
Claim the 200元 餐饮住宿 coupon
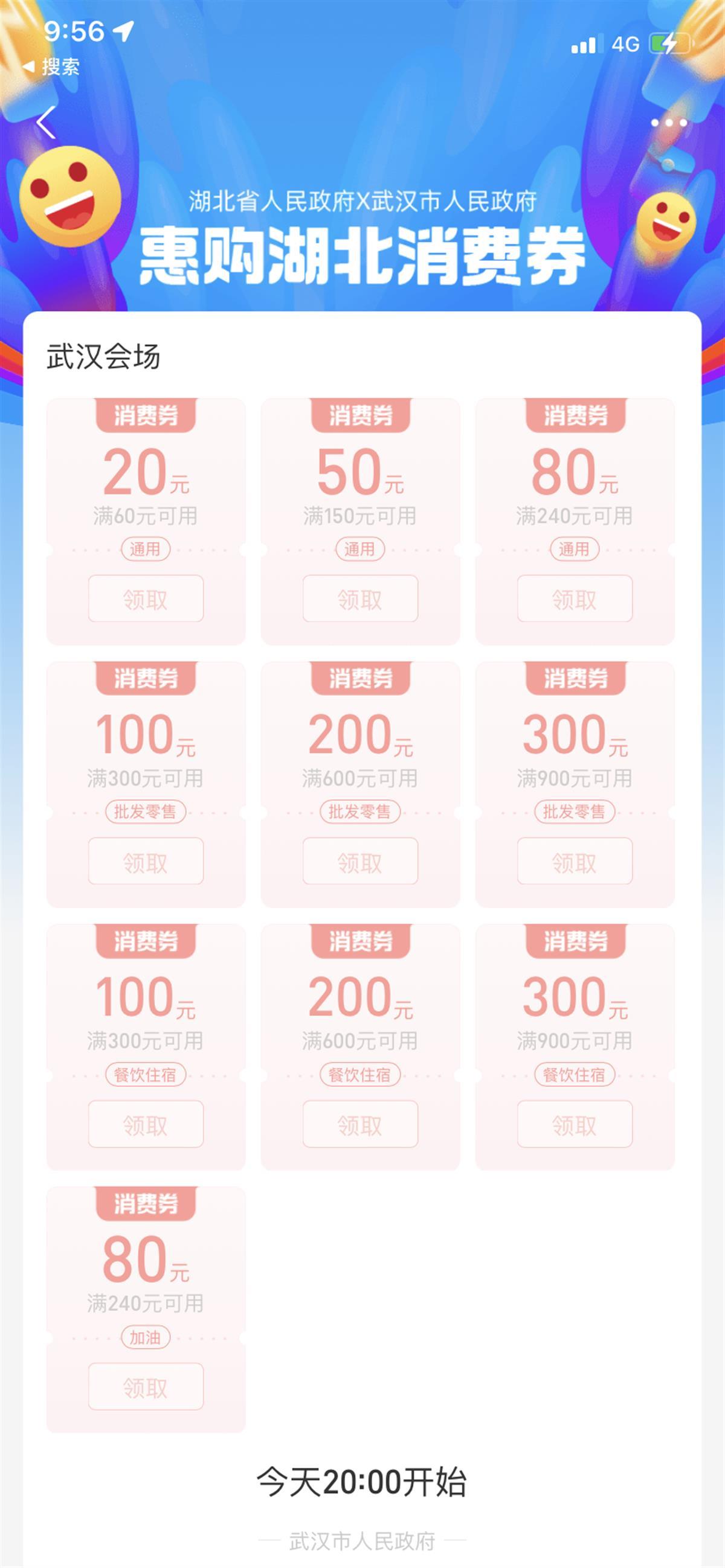click(360, 1124)
